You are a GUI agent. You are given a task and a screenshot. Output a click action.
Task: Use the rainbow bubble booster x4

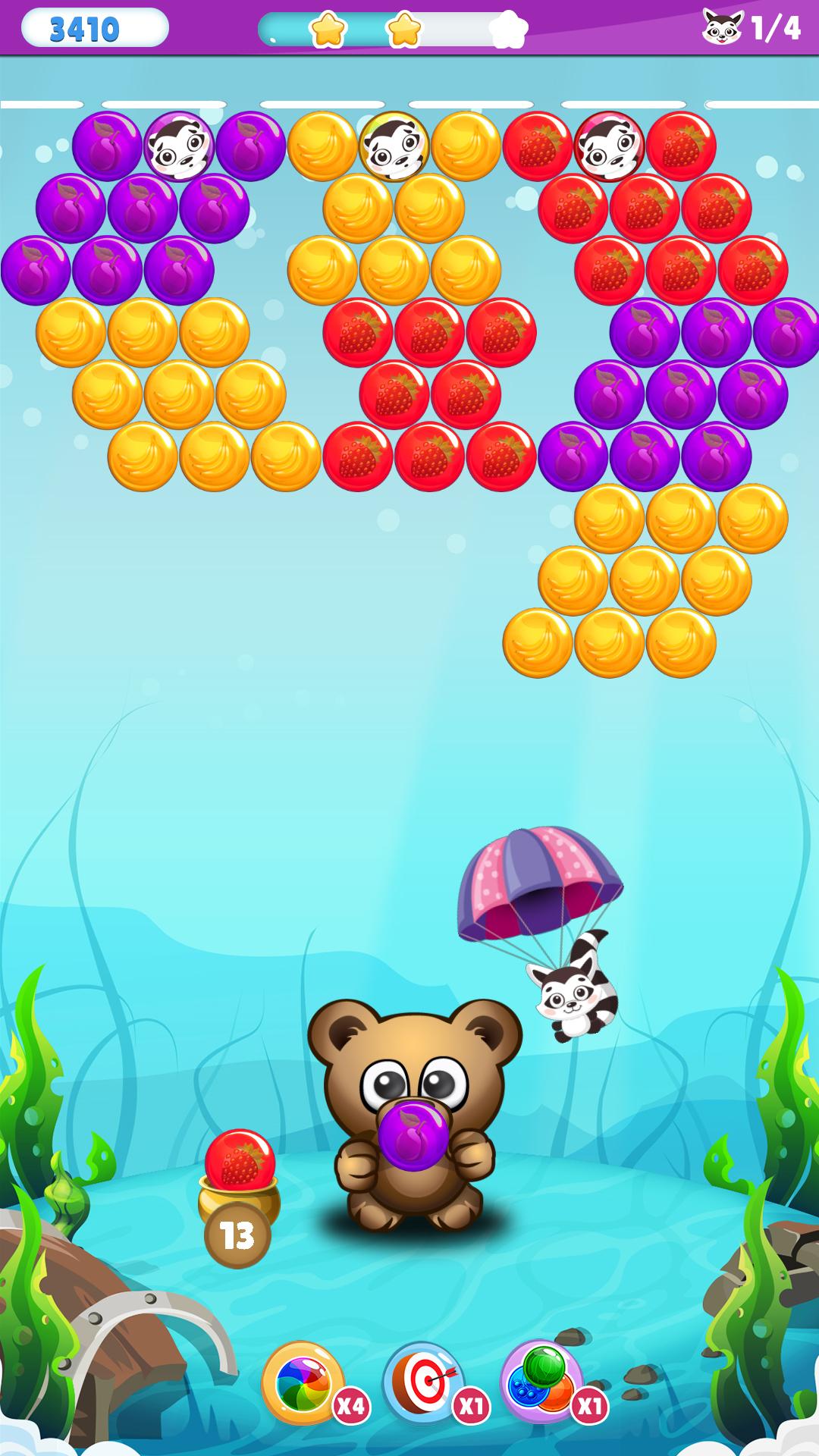click(x=304, y=1383)
